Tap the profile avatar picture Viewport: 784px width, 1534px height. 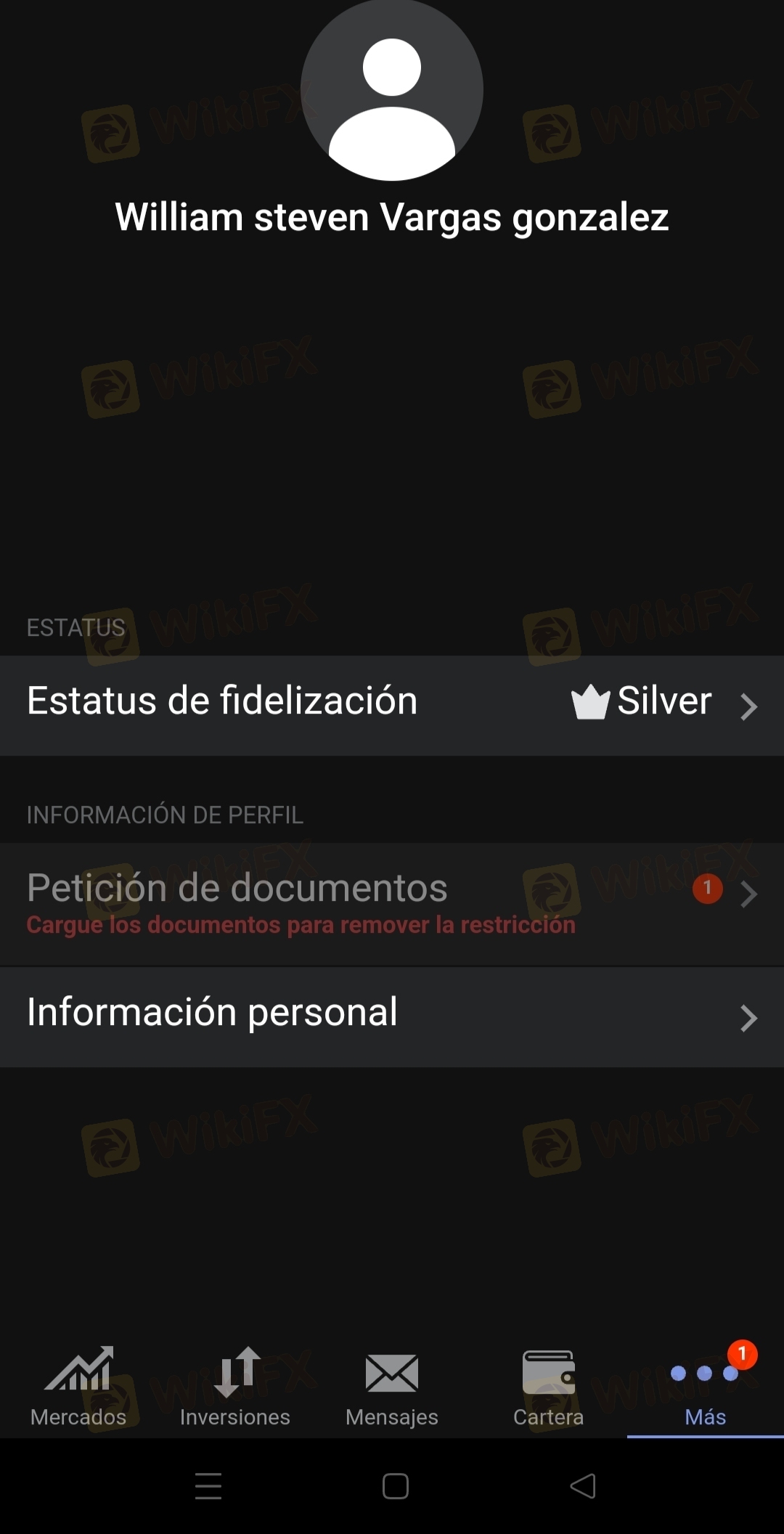point(392,90)
